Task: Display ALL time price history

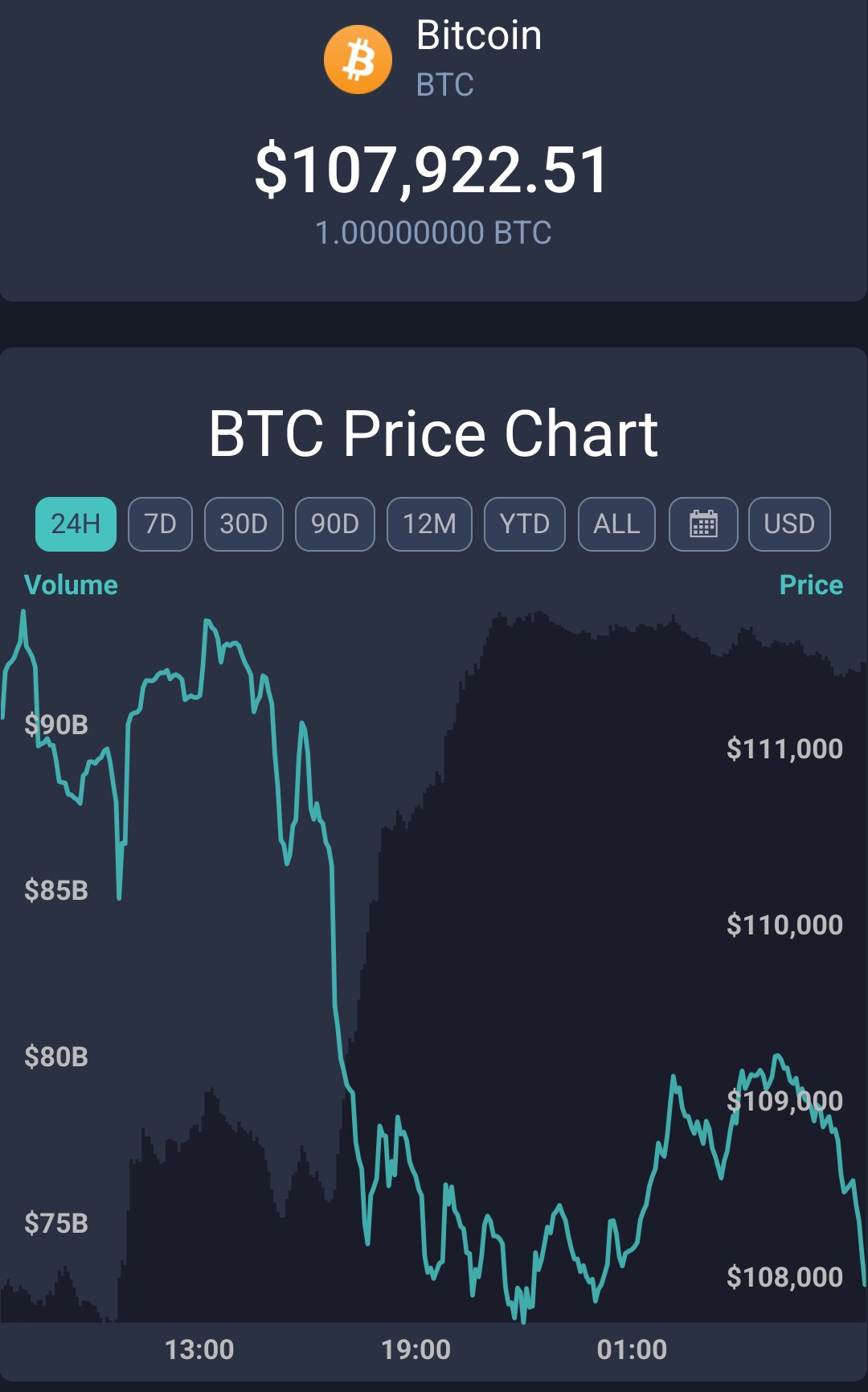Action: (x=616, y=524)
